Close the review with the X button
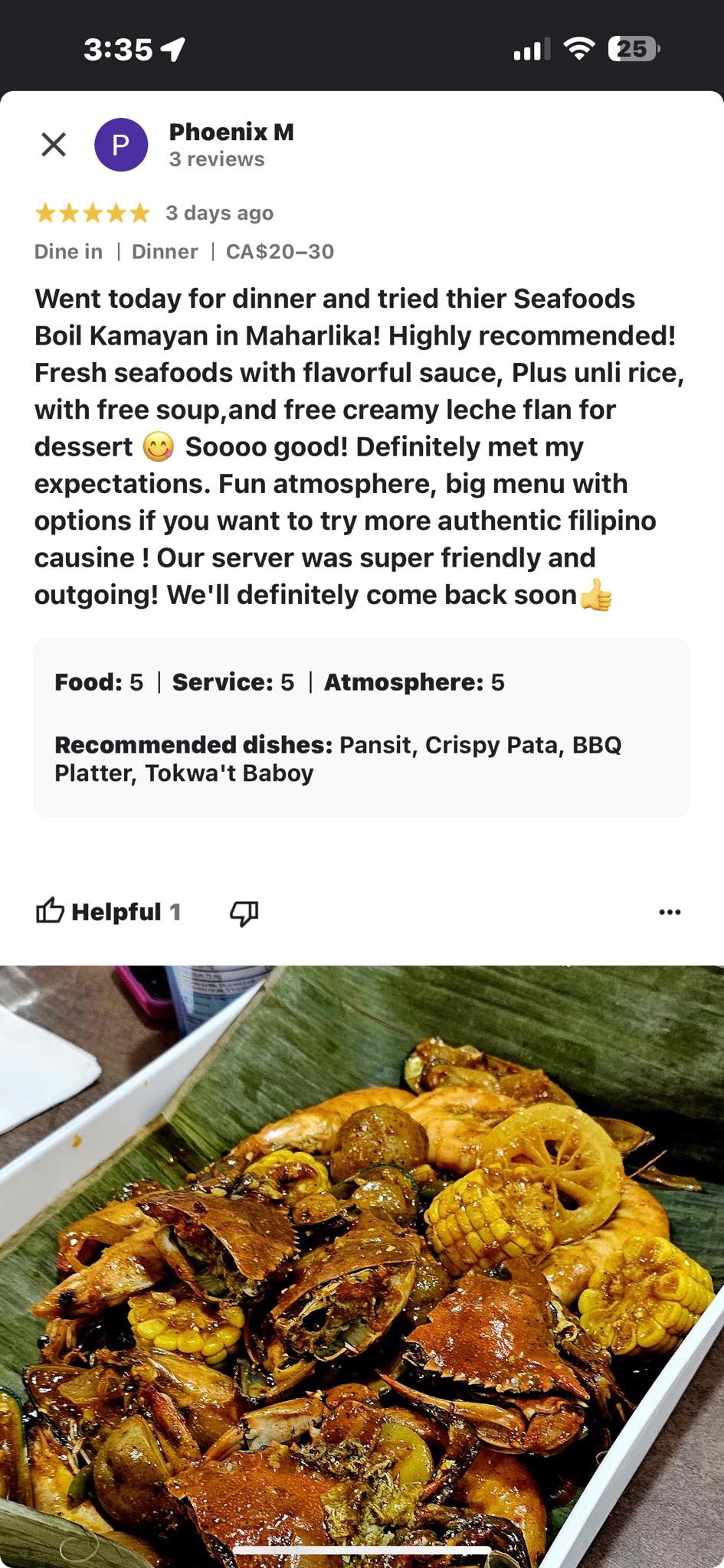Screen dimensions: 724x1568 54,144
